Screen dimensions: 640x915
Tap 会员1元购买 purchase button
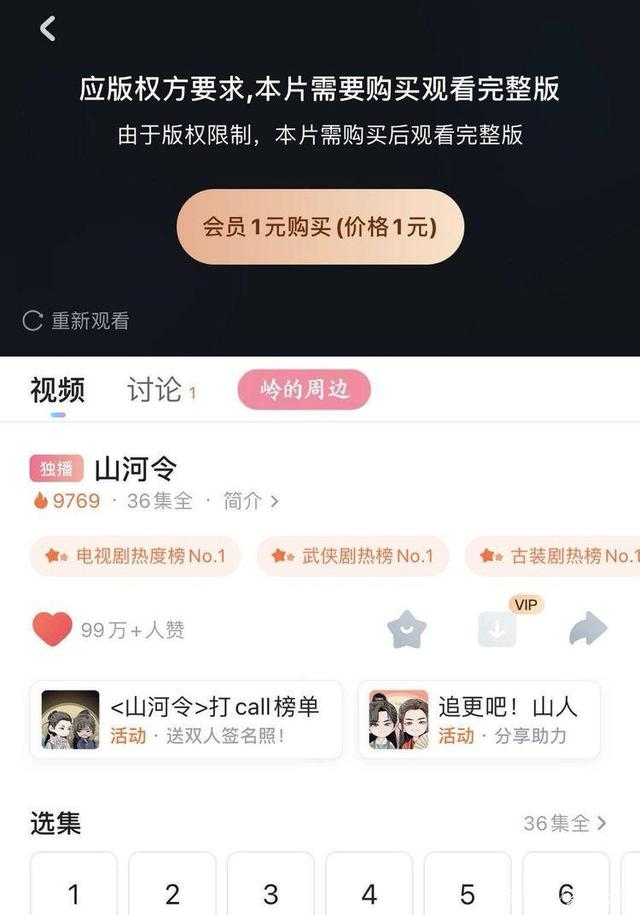coord(320,227)
